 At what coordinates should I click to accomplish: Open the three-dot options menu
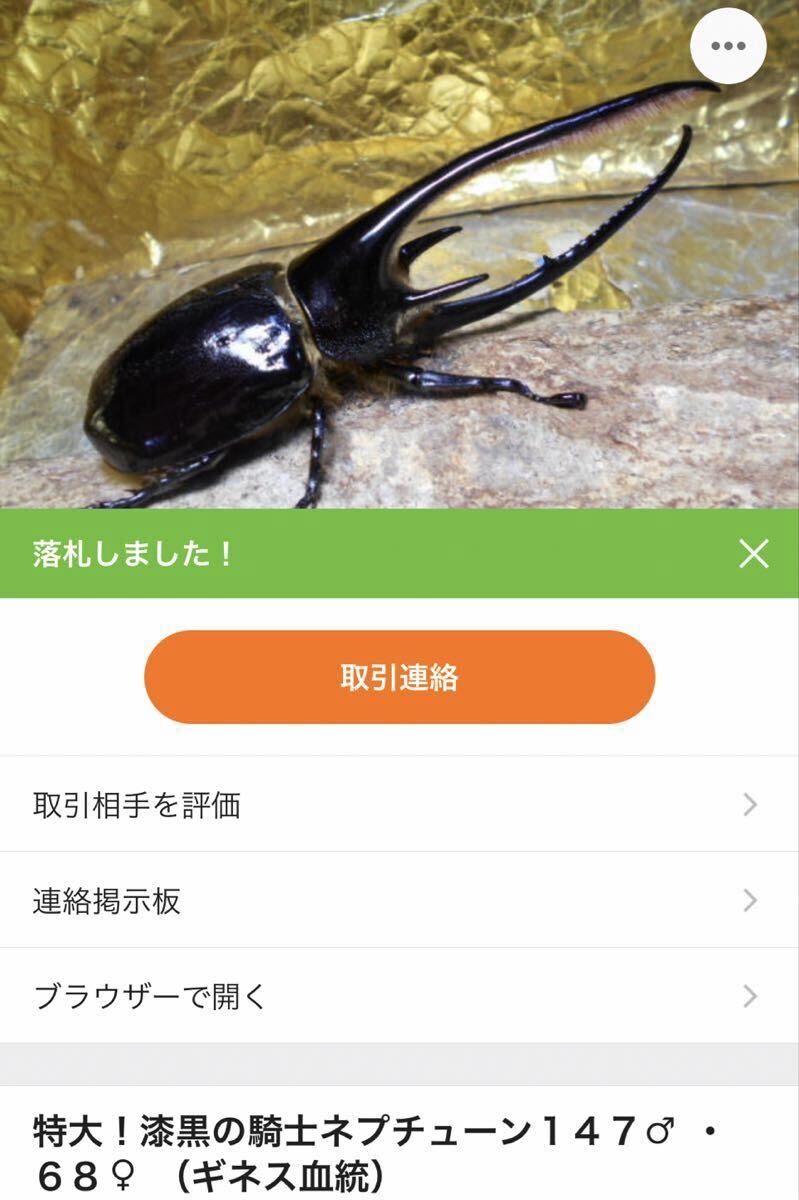point(727,44)
